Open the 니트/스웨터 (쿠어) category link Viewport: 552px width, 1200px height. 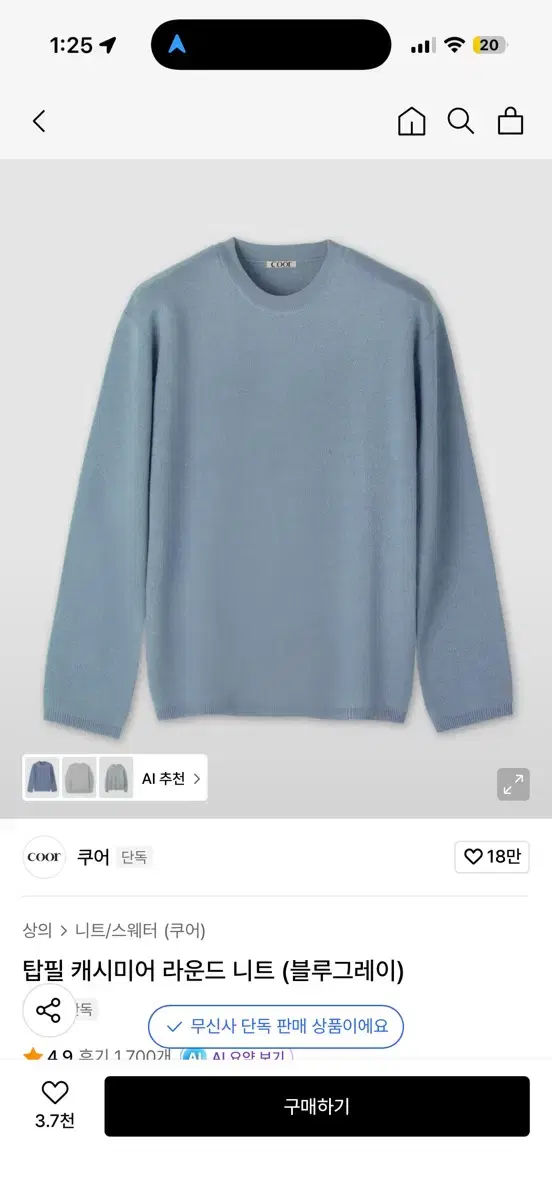(140, 930)
